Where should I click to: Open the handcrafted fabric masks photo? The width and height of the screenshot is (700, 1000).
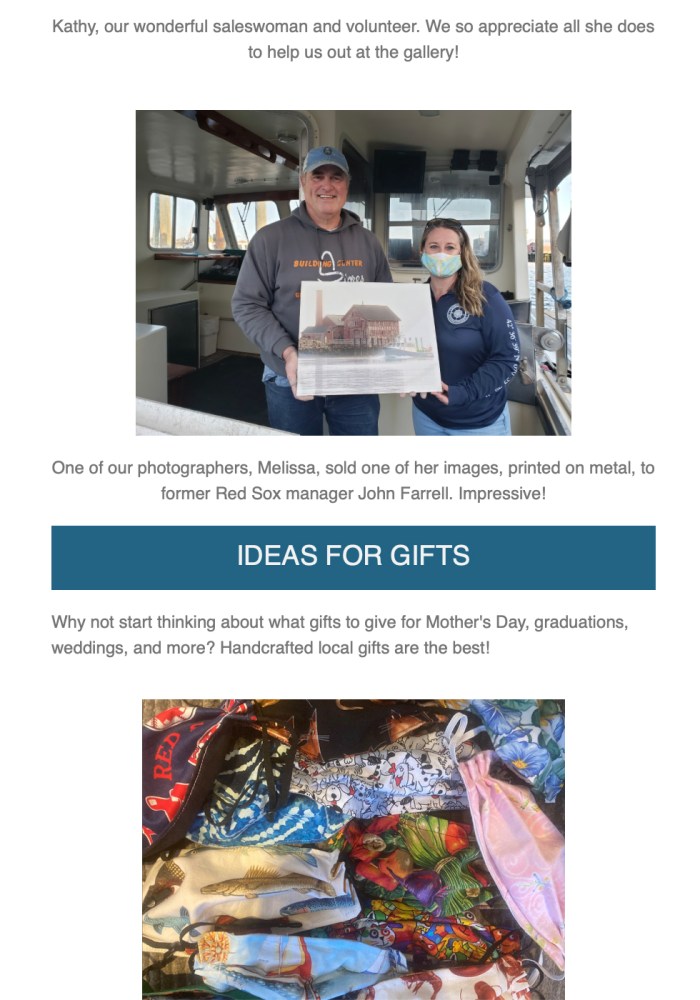[x=353, y=848]
